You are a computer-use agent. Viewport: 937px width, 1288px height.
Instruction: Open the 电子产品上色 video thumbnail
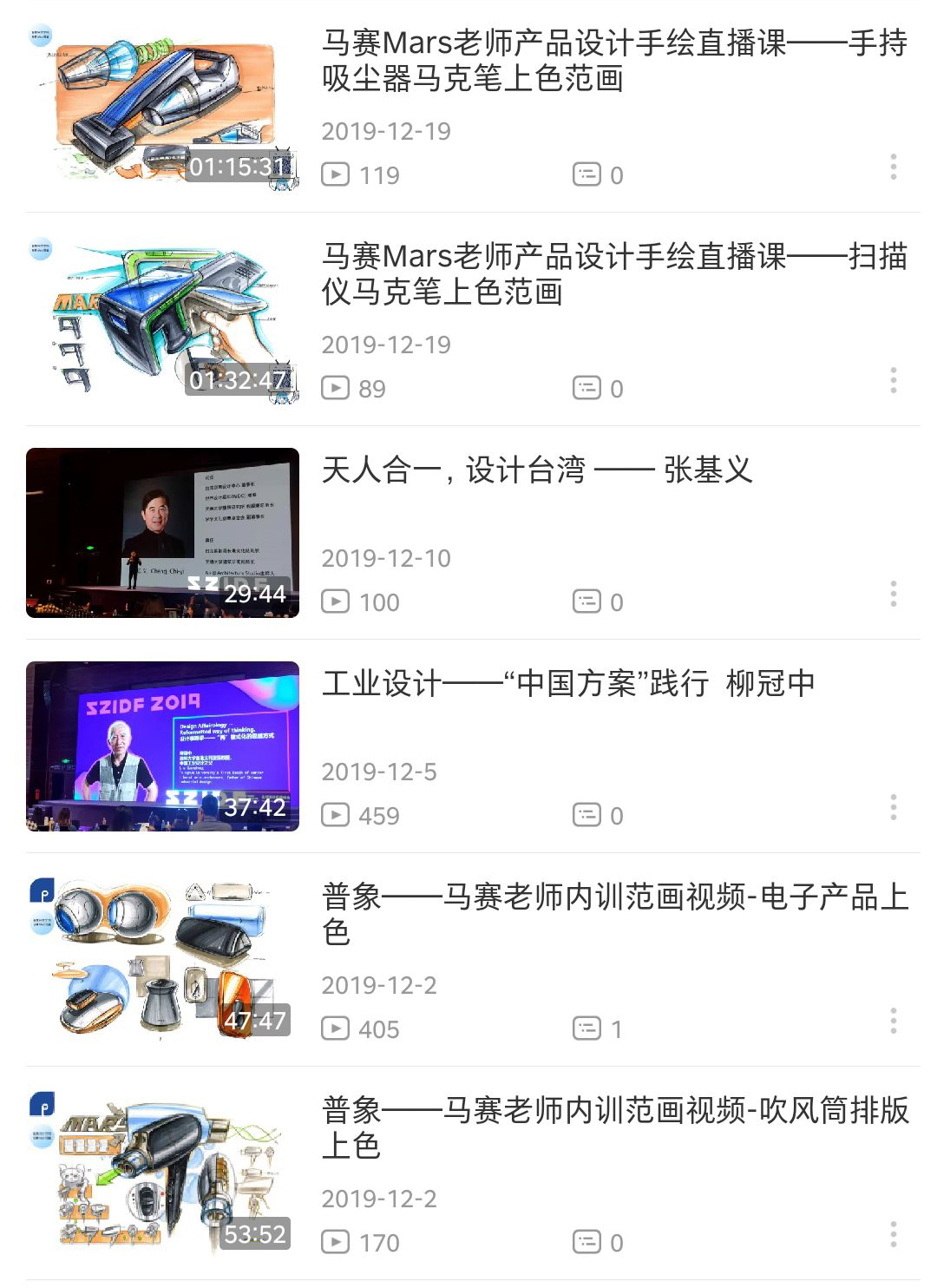point(162,960)
